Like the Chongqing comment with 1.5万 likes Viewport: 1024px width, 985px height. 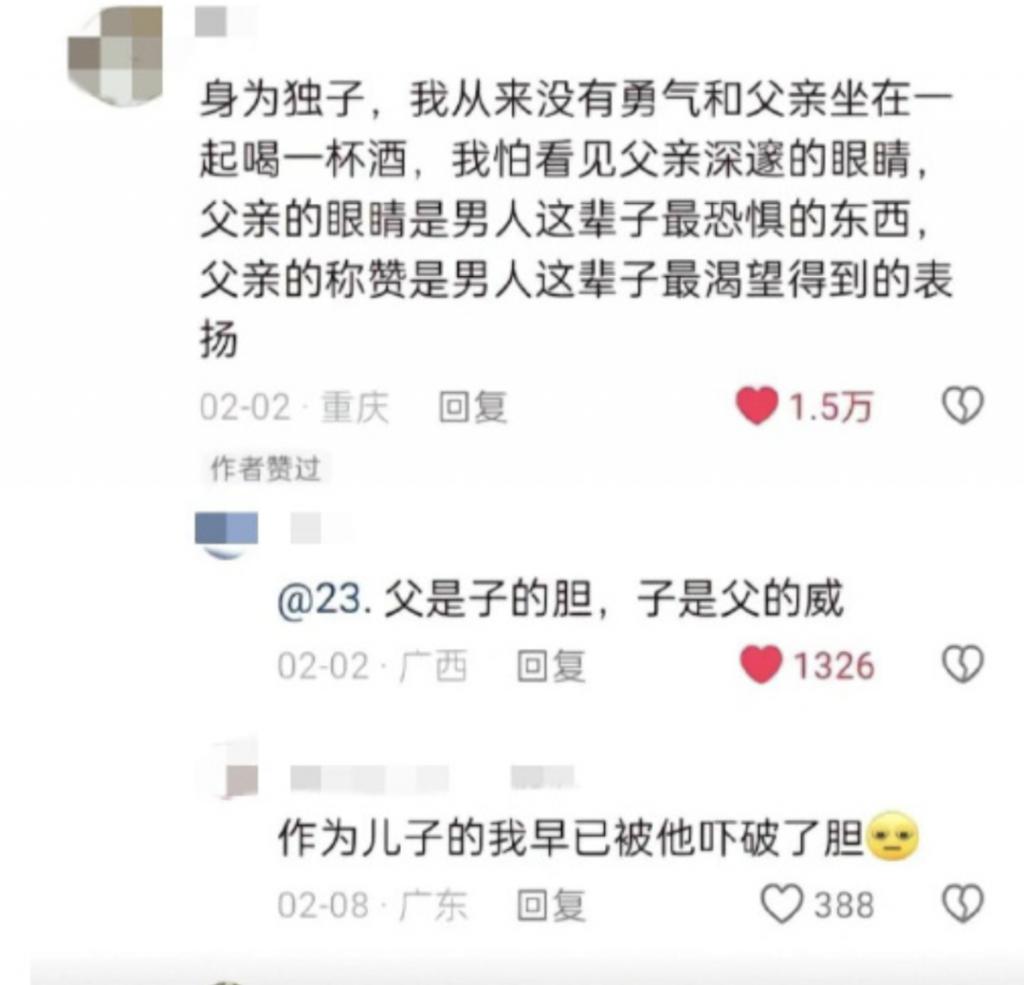[757, 406]
